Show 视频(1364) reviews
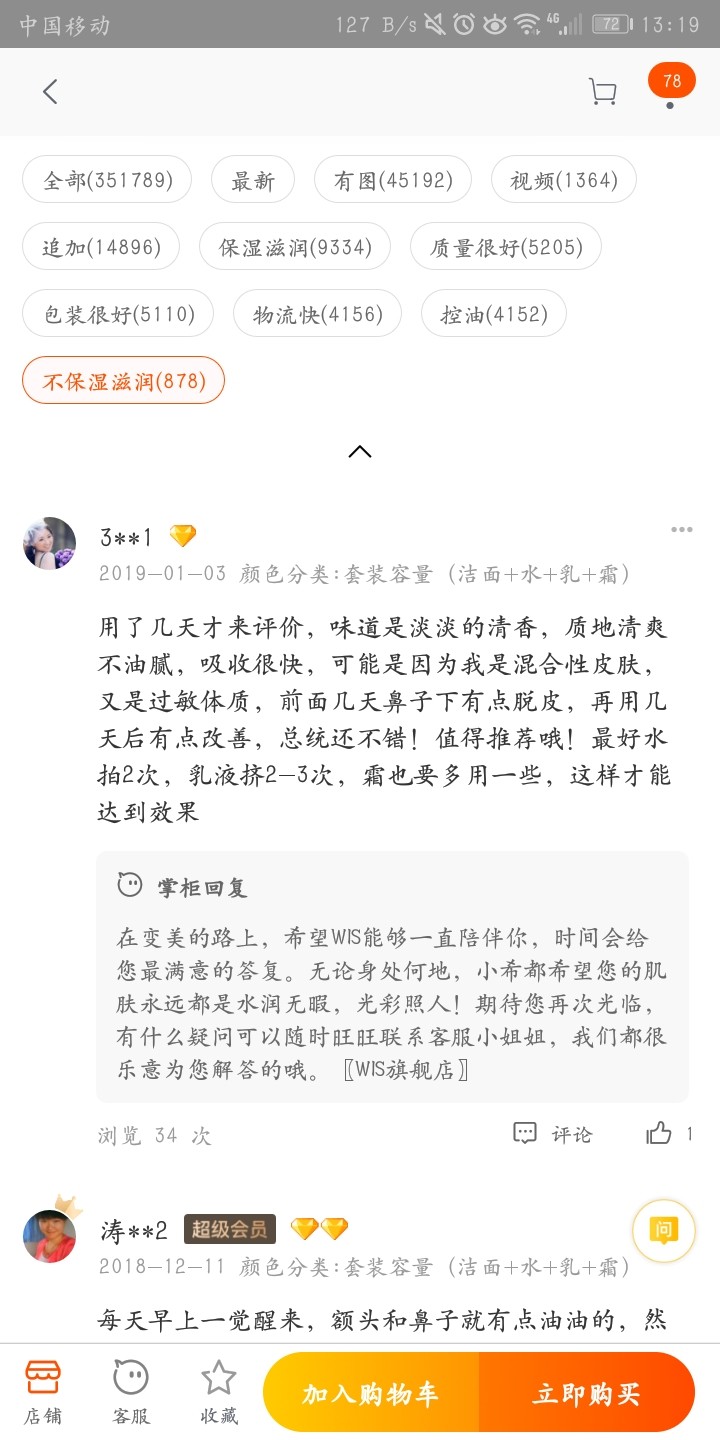This screenshot has height=1440, width=720. (x=564, y=180)
